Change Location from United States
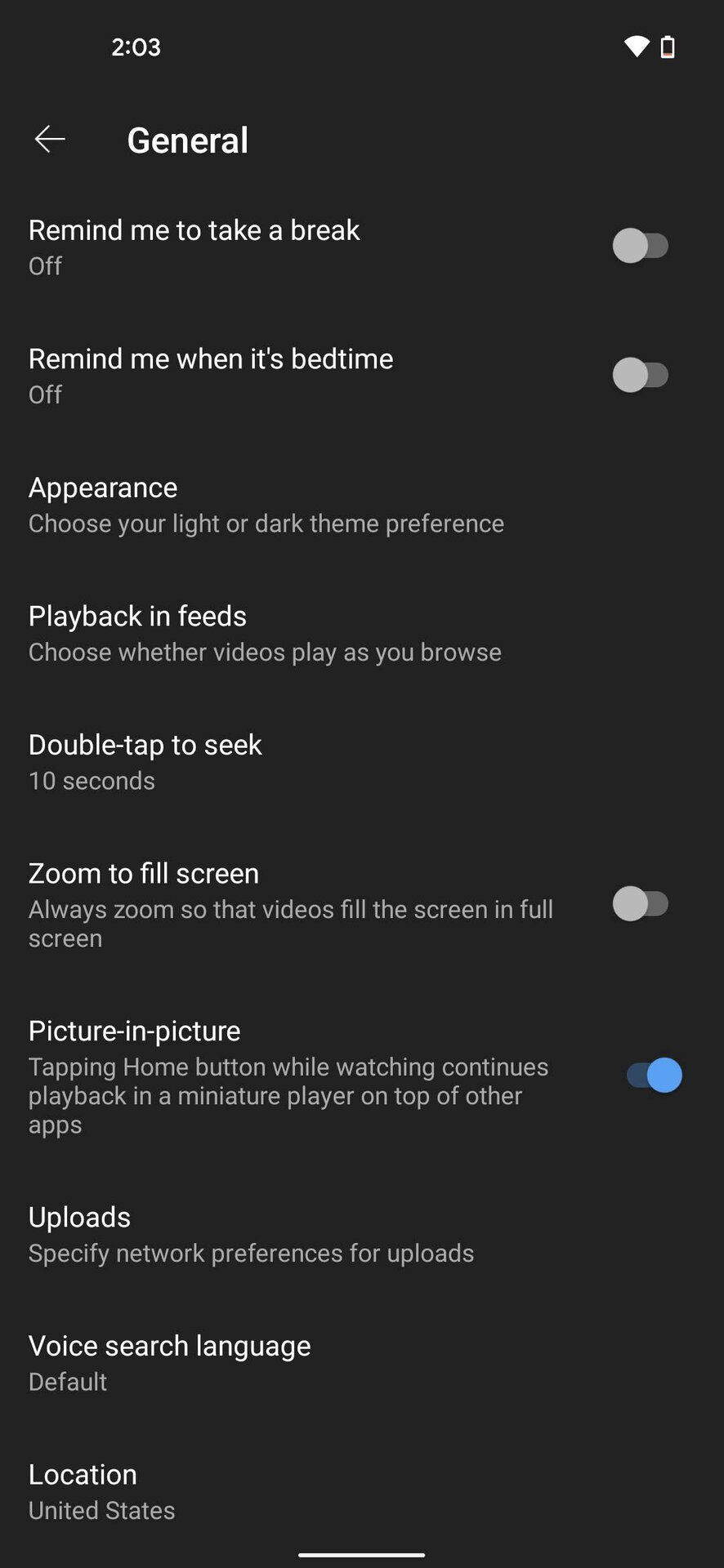The height and width of the screenshot is (1568, 724). pos(101,1491)
